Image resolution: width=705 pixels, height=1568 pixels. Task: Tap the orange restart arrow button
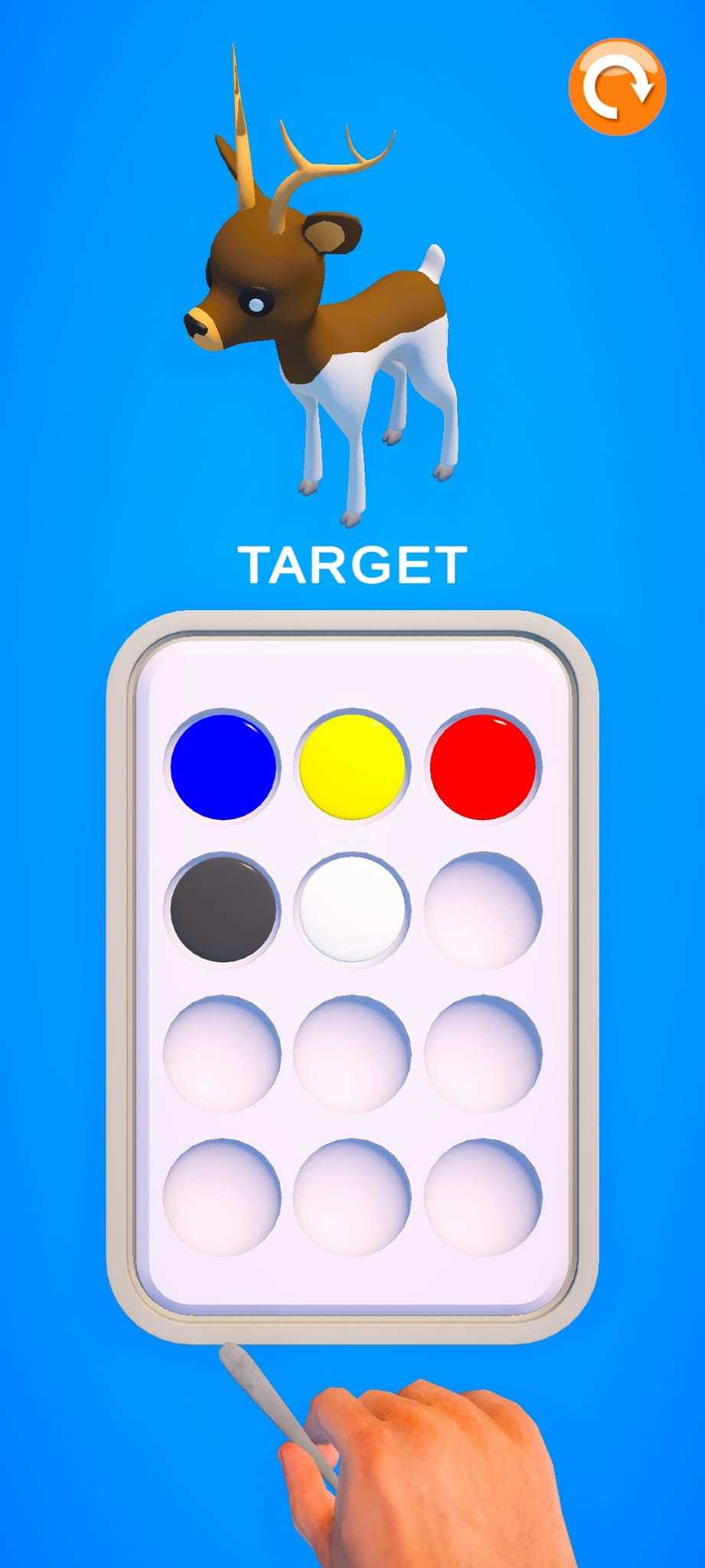pos(617,87)
